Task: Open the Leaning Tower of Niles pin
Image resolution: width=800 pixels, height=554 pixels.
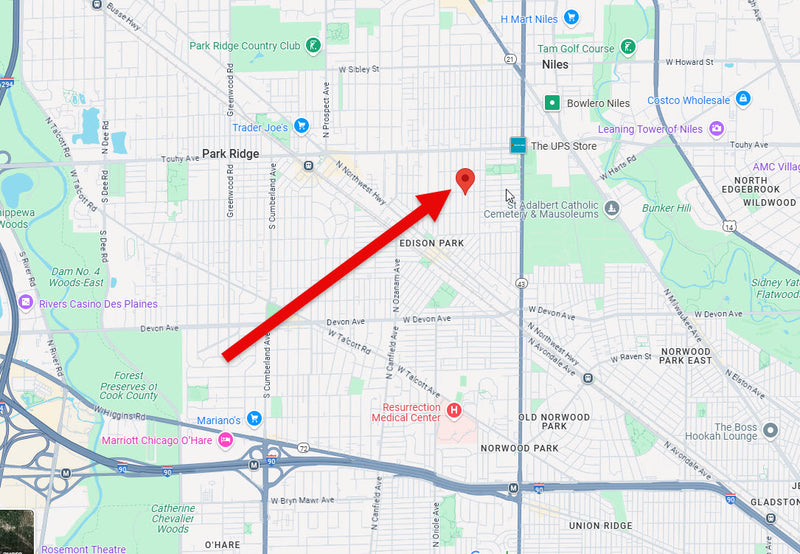Action: (x=716, y=129)
